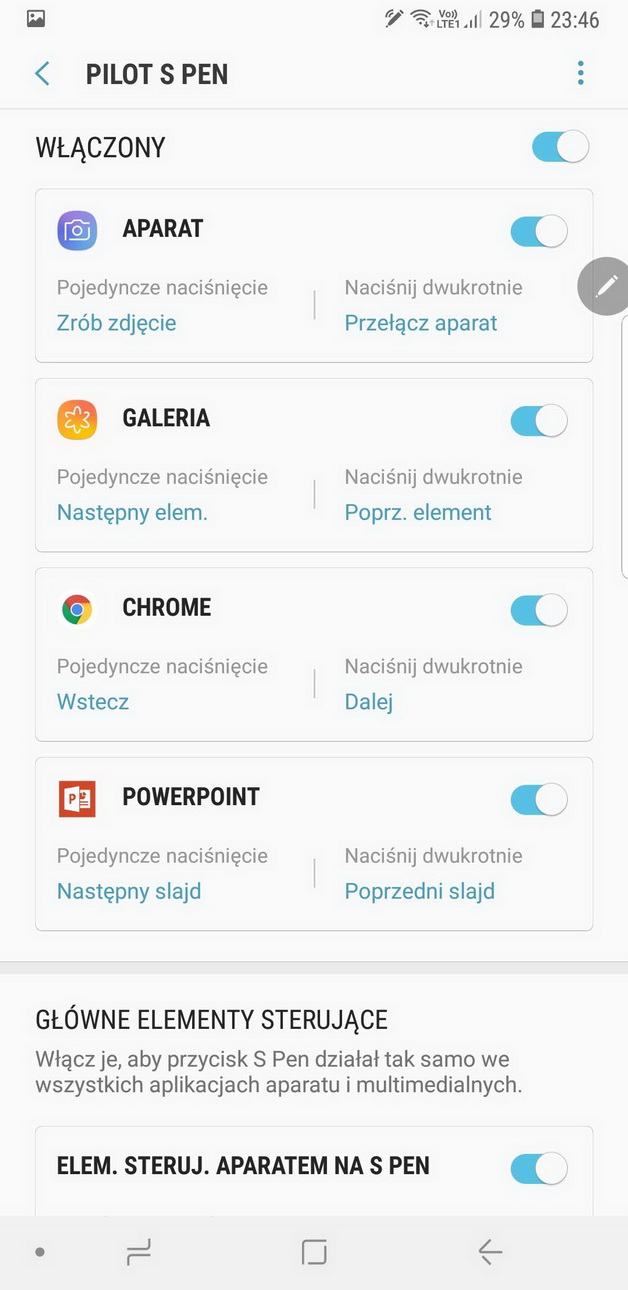Tap the system home button

314,1252
